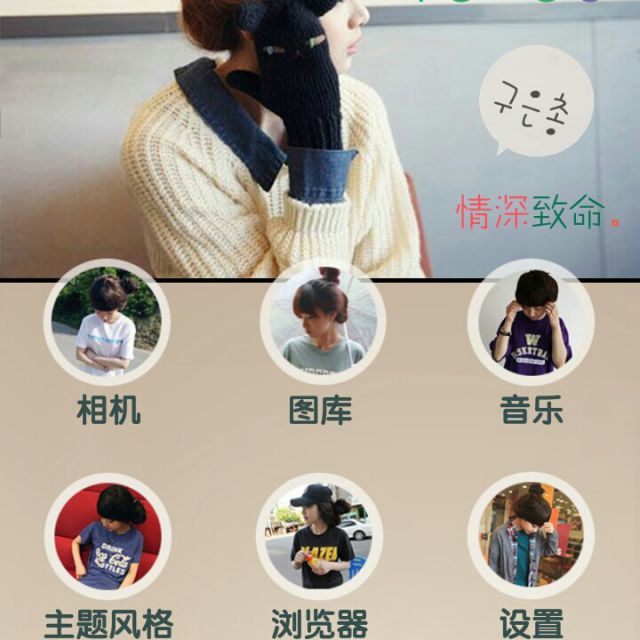Launch the 图库 gallery app

tap(320, 323)
